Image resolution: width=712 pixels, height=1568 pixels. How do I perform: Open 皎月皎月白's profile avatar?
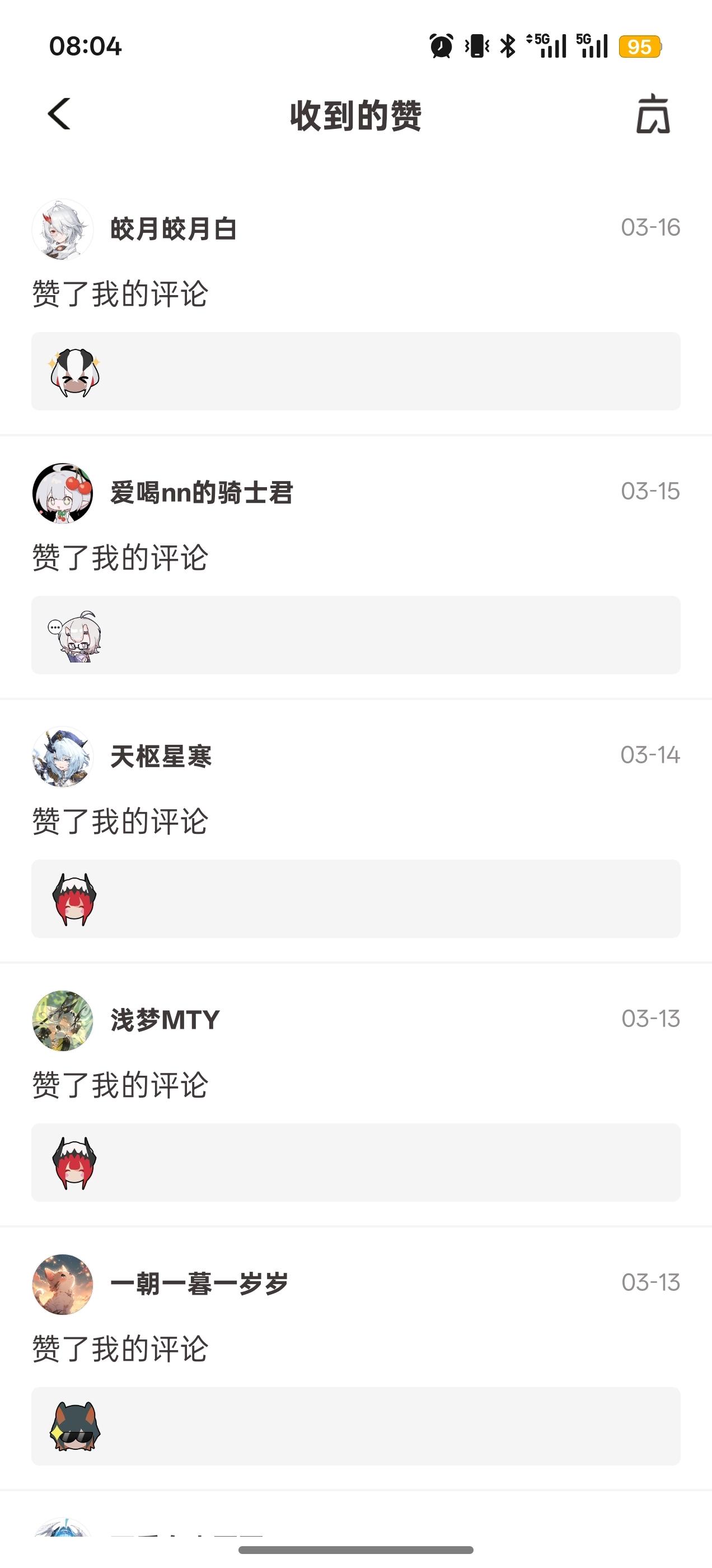pos(63,230)
